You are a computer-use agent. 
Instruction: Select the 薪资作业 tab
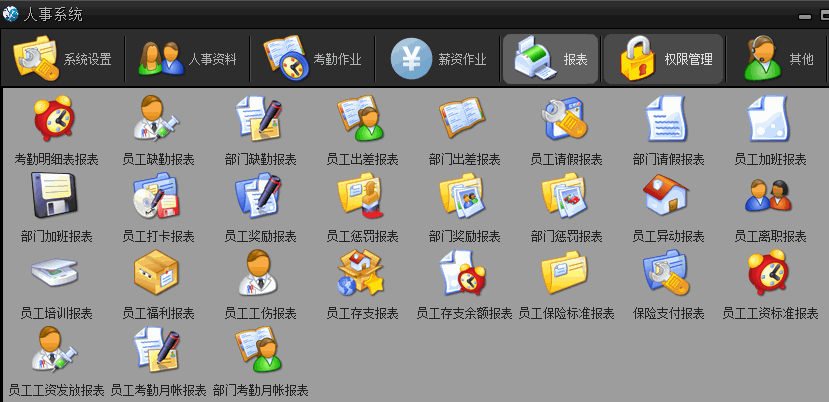(438, 59)
